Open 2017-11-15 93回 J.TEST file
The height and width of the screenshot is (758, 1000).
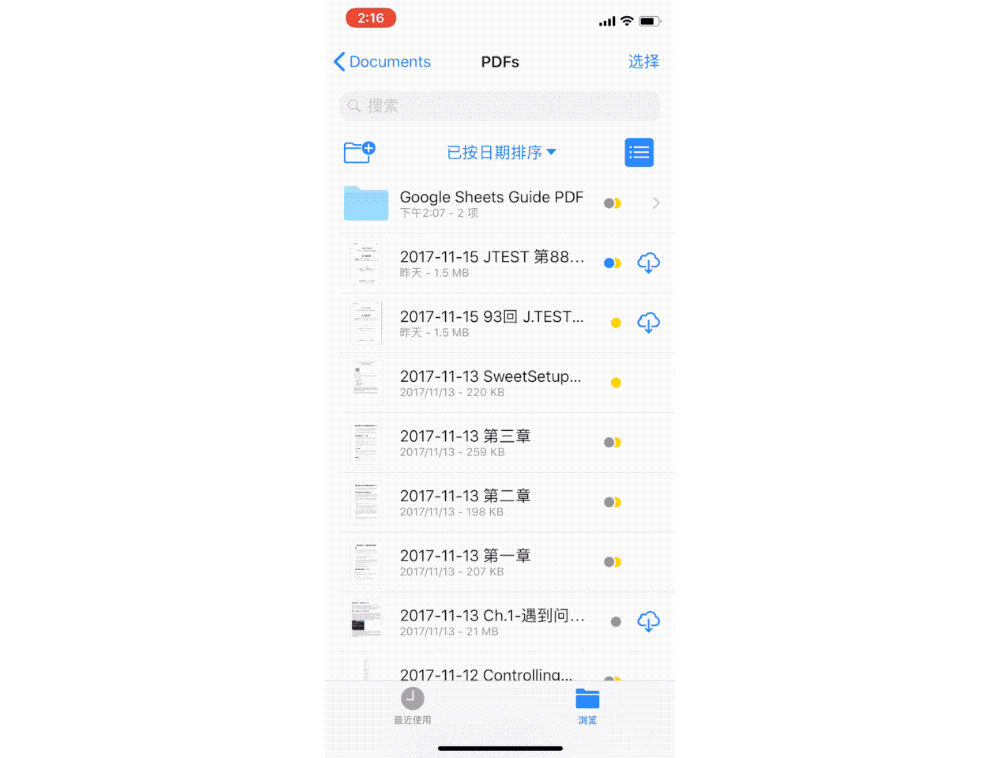point(491,323)
